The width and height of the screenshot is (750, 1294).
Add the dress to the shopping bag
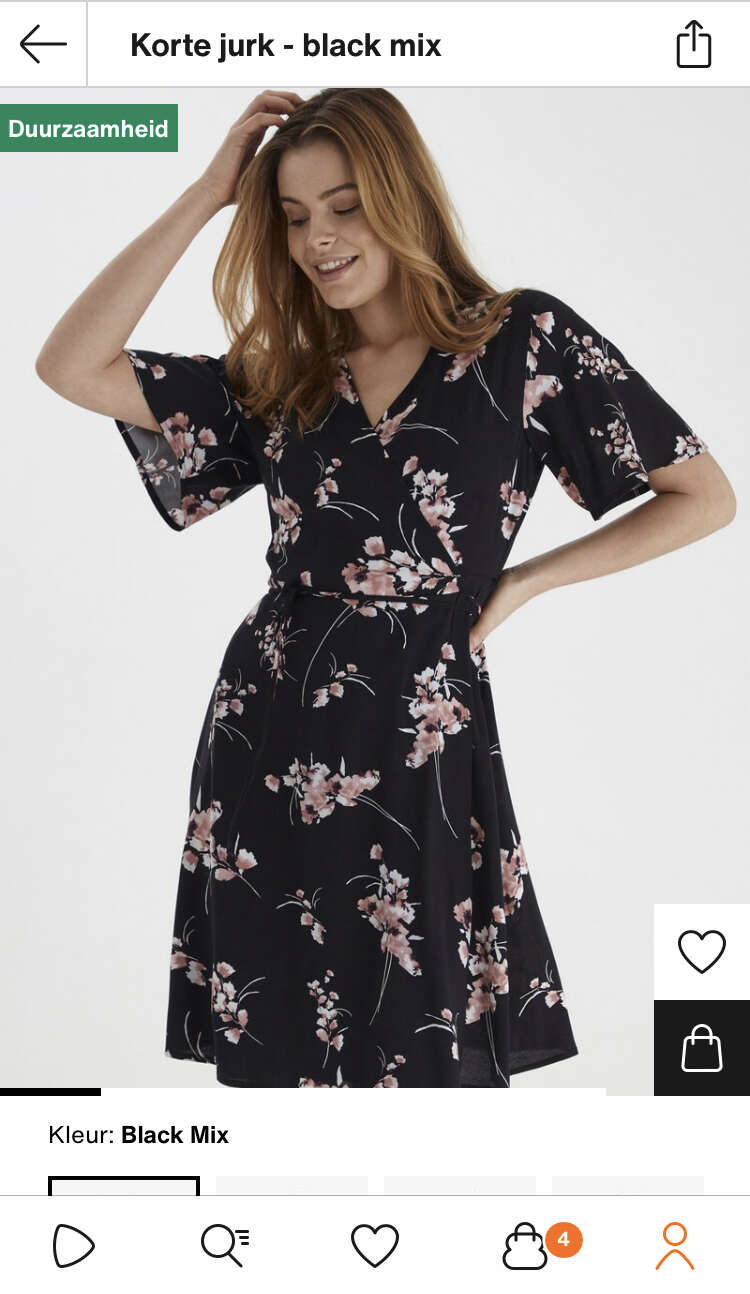point(702,1048)
